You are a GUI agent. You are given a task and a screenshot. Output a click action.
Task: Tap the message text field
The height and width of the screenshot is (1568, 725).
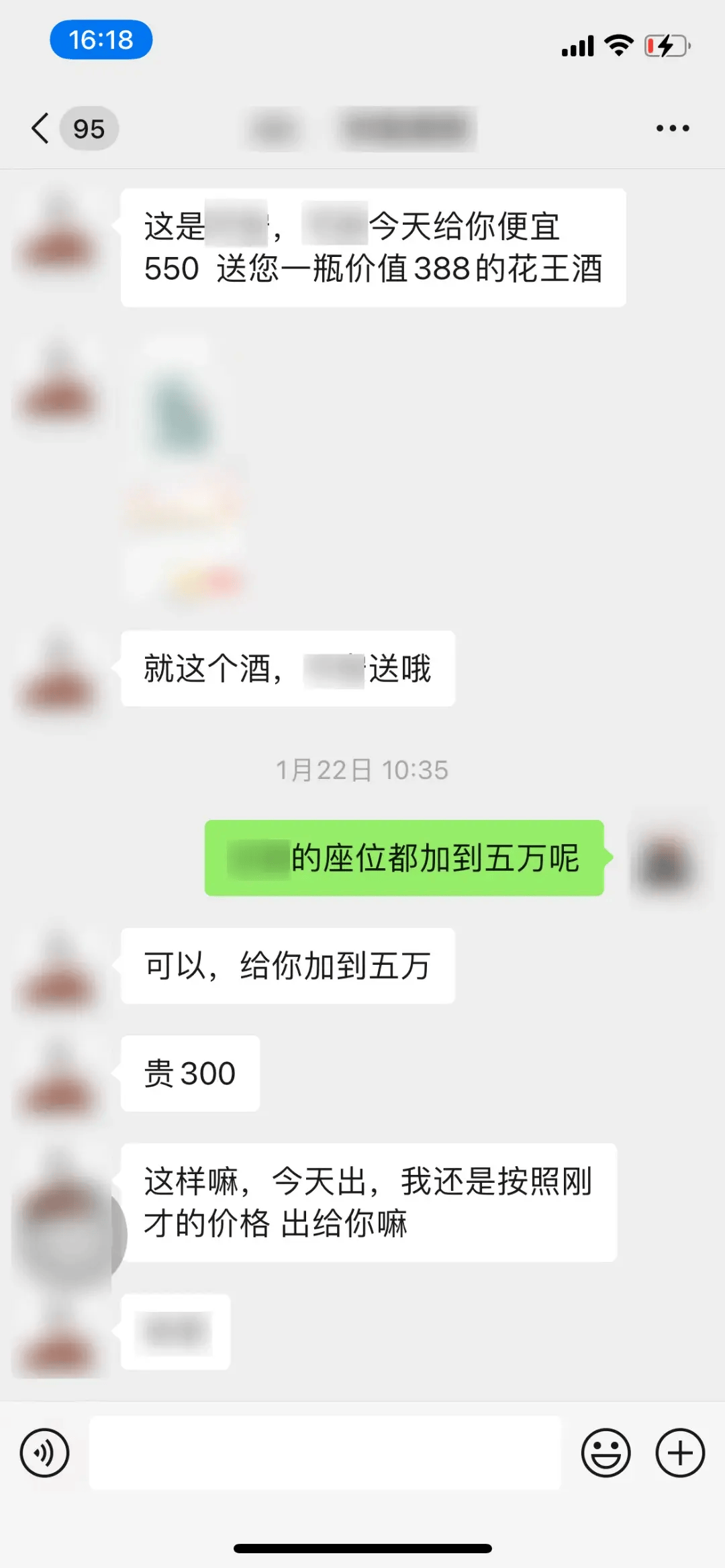325,1453
